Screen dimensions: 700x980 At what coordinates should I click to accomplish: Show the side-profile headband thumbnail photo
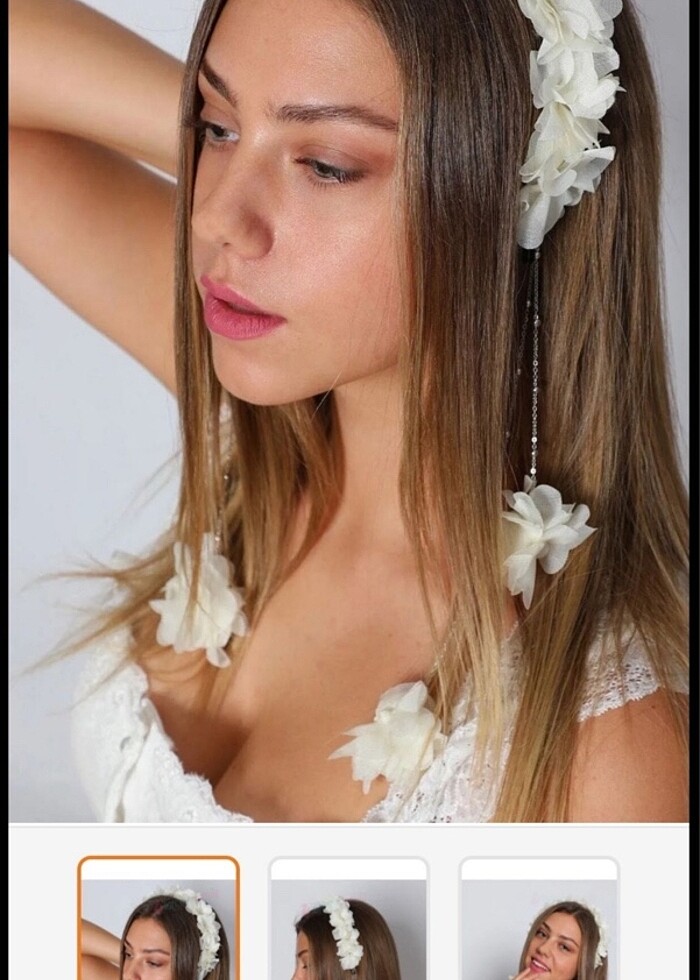[x=348, y=920]
